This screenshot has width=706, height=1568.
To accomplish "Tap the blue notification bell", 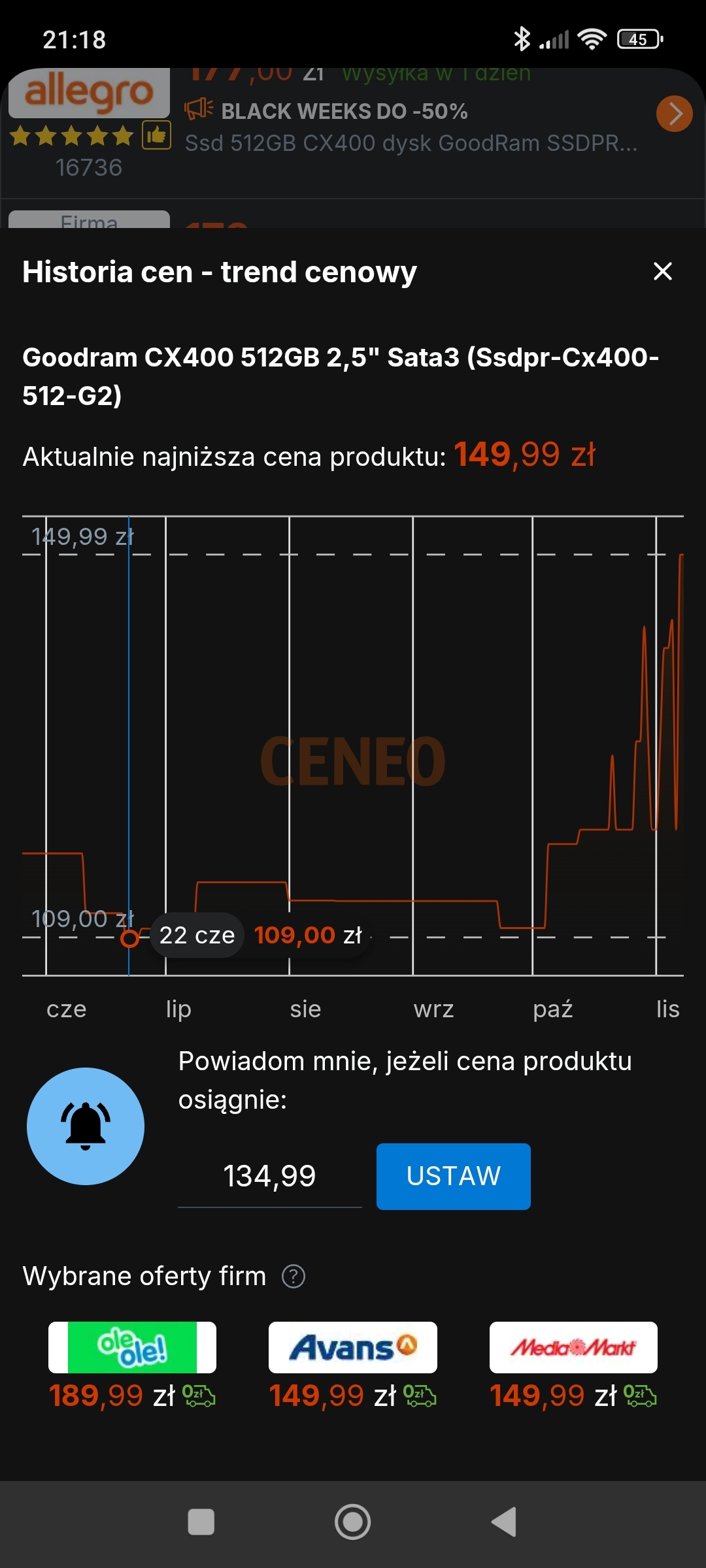I will [x=86, y=1126].
